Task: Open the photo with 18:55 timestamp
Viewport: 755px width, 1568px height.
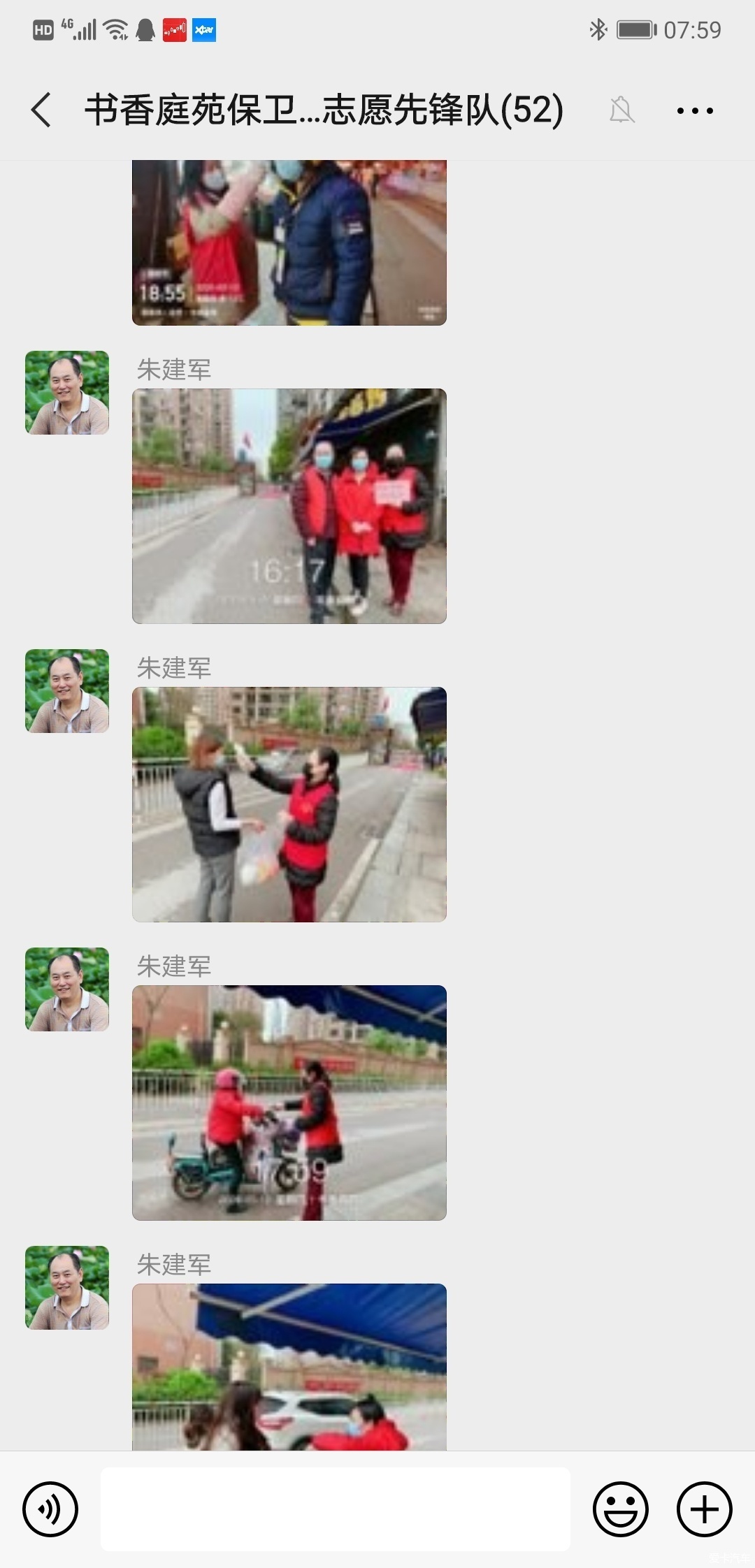Action: pyautogui.click(x=289, y=242)
